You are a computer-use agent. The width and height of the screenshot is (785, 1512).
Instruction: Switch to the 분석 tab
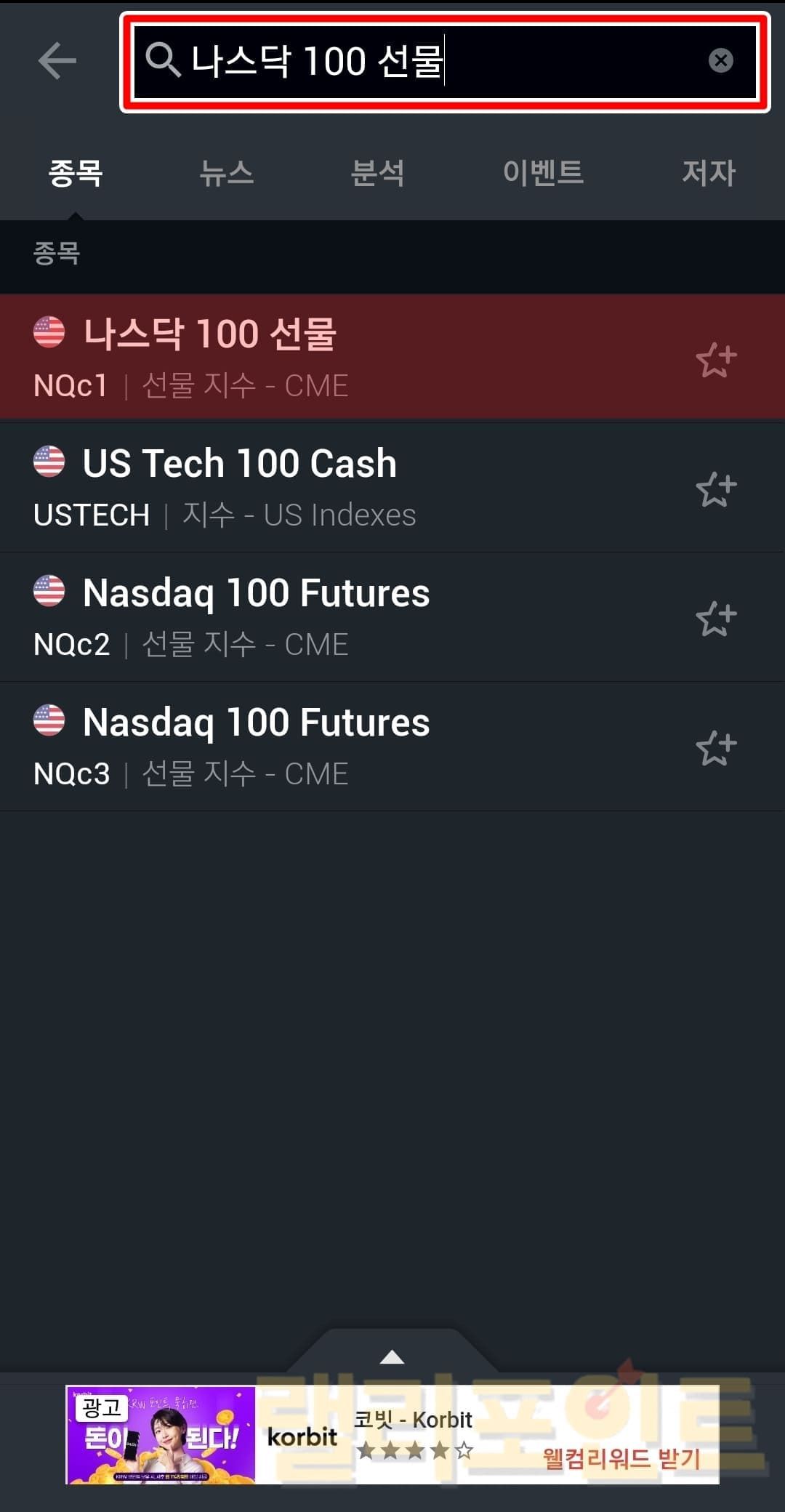tap(377, 173)
